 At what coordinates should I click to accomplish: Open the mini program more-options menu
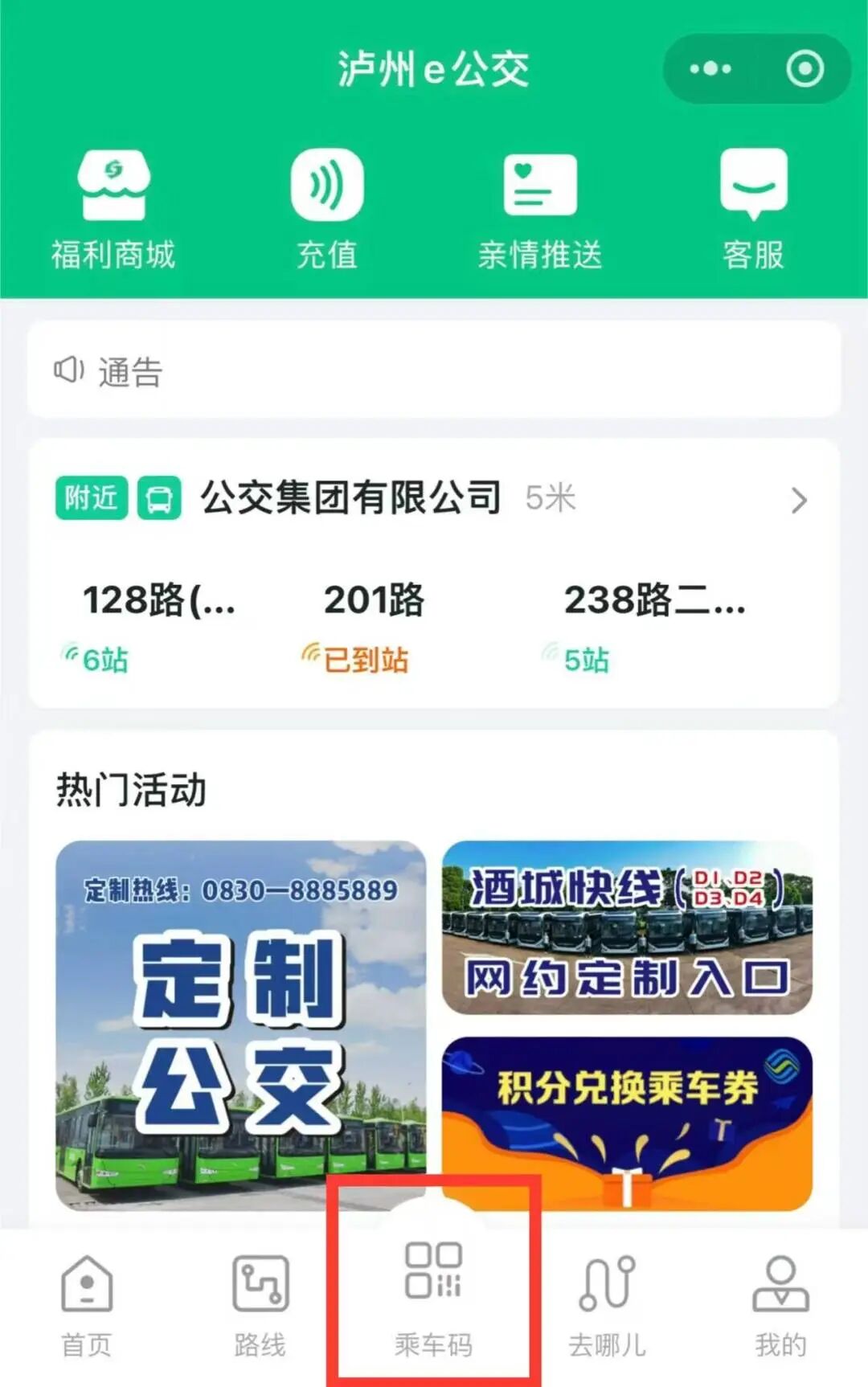pos(710,69)
